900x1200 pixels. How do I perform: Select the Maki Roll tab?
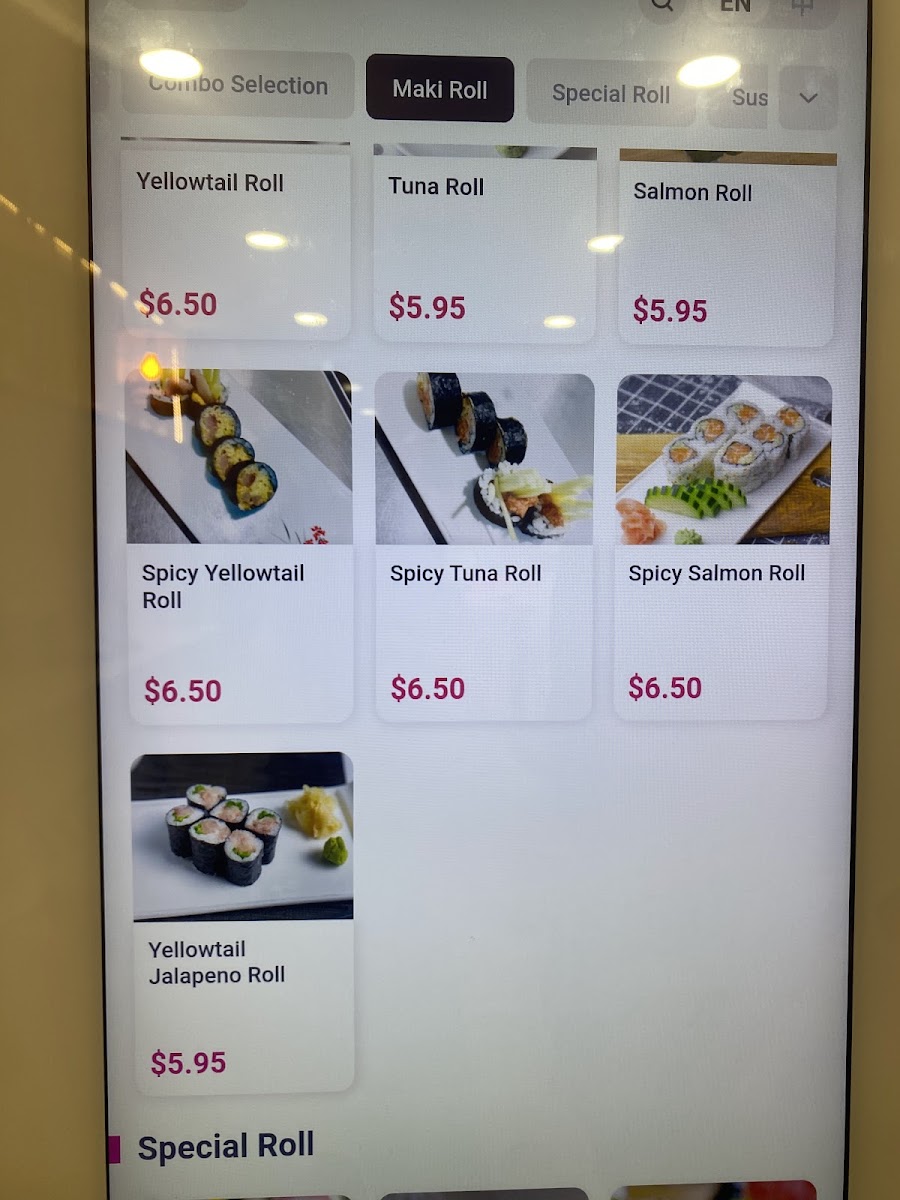tap(440, 90)
